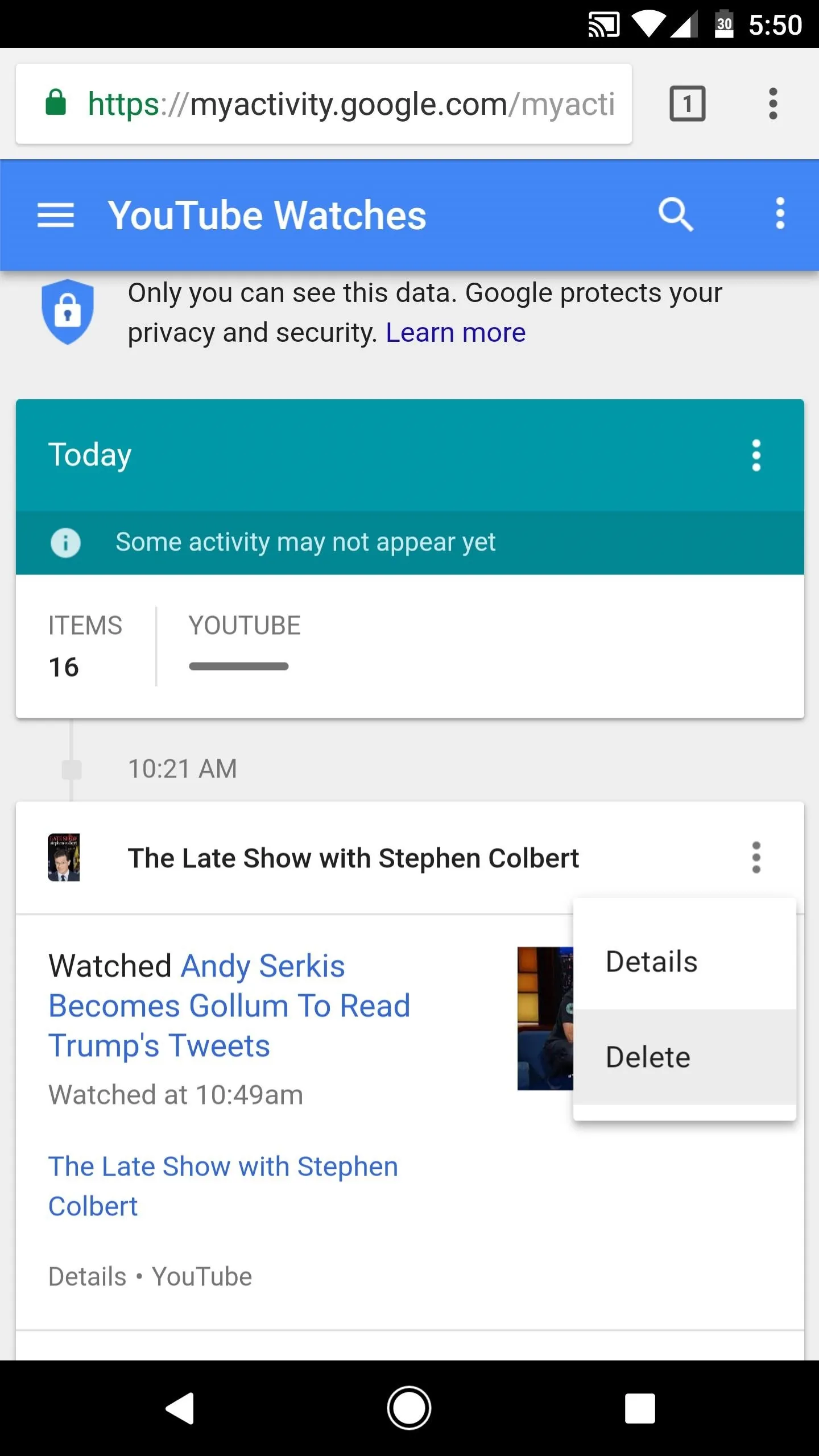Open the YouTube Watches overflow menu
The image size is (819, 1456).
click(x=780, y=214)
